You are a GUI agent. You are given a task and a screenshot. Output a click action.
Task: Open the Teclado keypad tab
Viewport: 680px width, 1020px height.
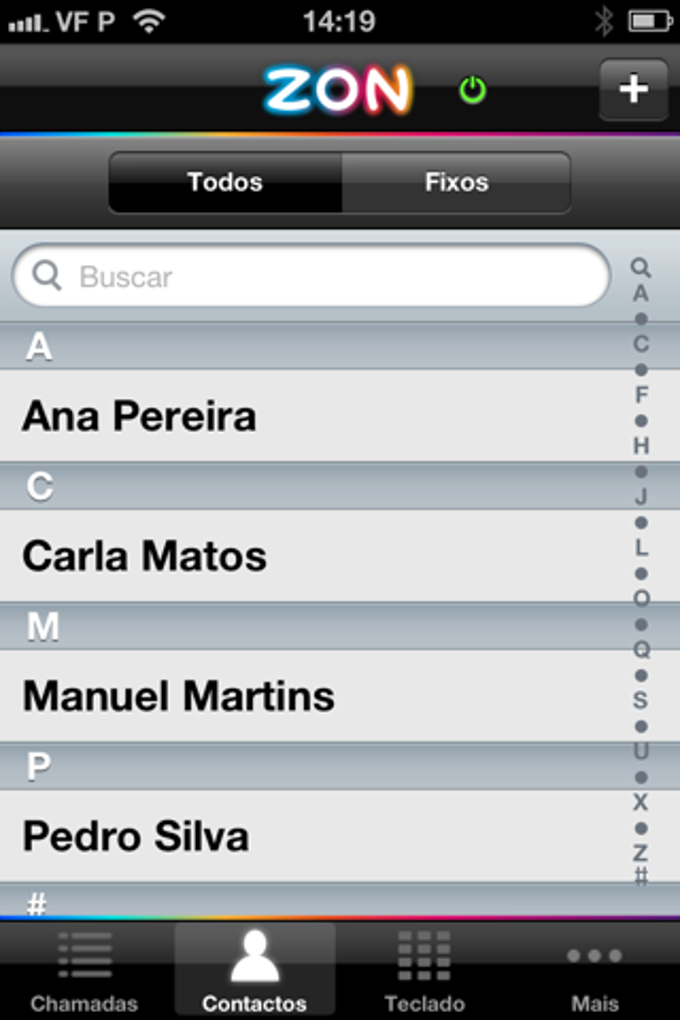pyautogui.click(x=424, y=970)
